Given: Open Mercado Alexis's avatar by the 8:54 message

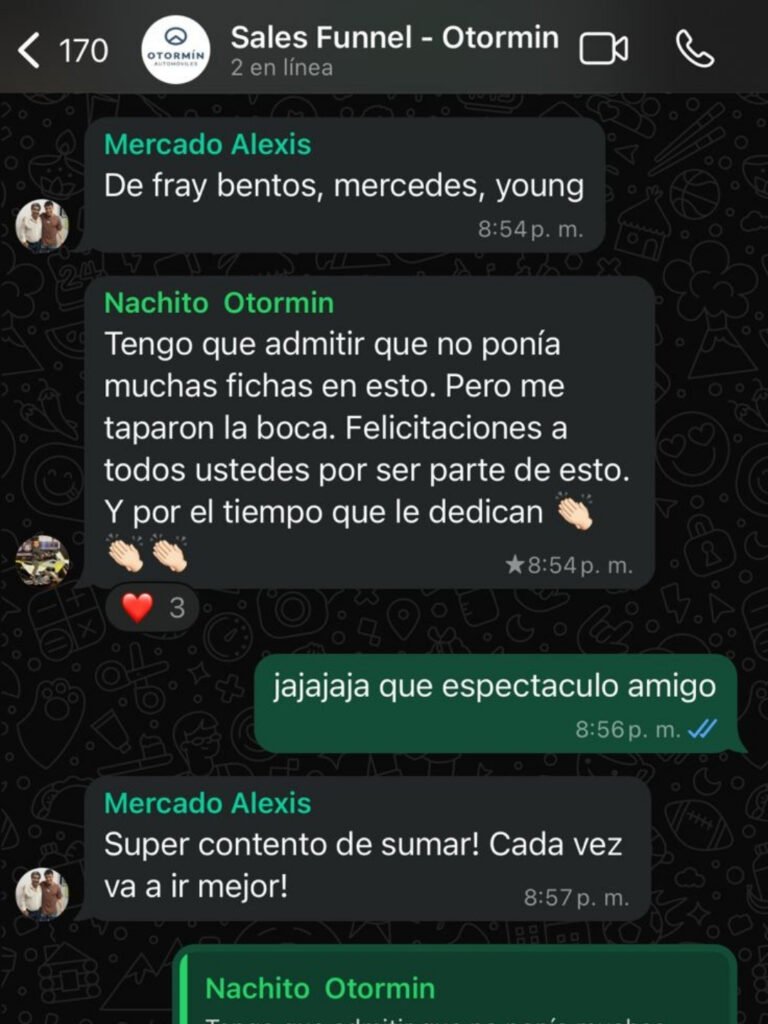Looking at the screenshot, I should coord(42,225).
